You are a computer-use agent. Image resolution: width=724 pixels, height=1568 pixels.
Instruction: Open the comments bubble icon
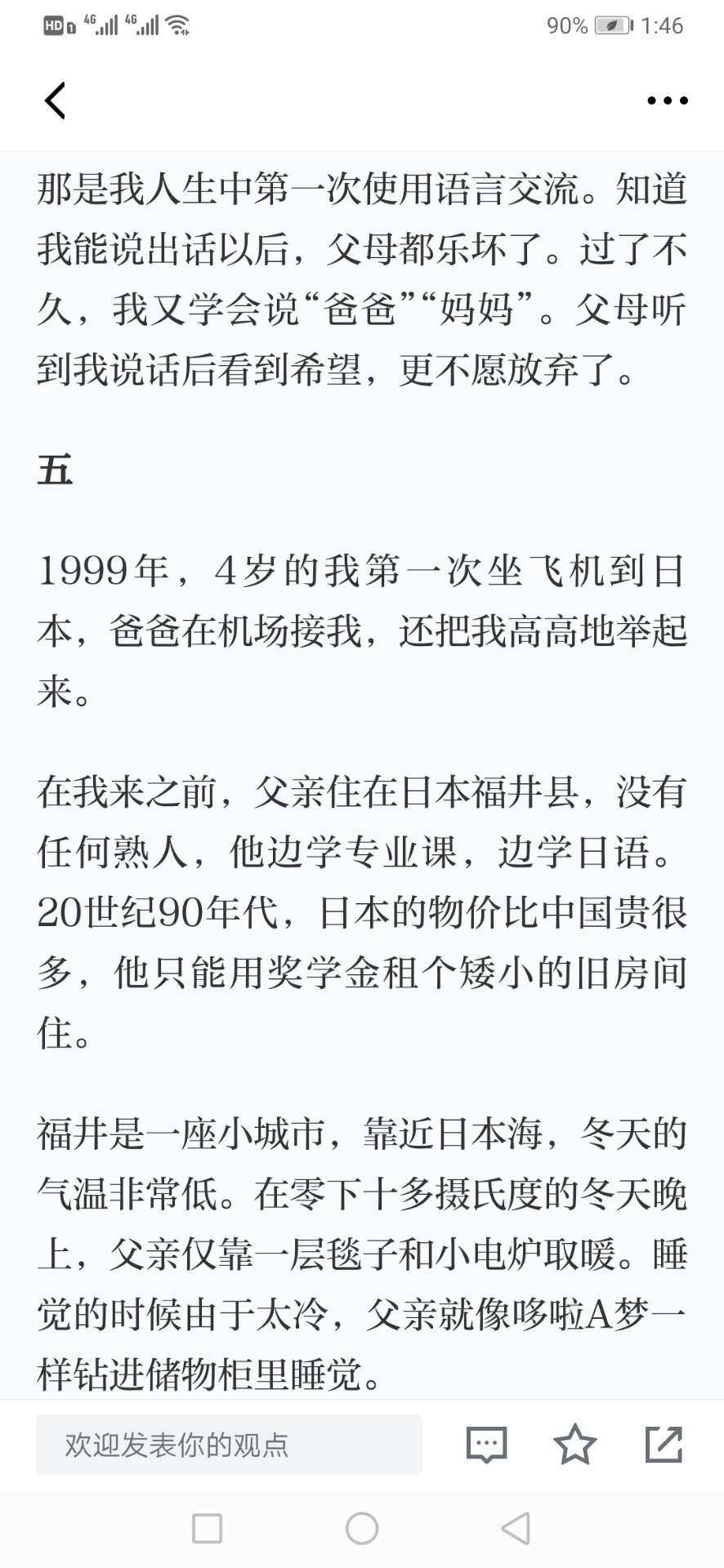tap(486, 1445)
